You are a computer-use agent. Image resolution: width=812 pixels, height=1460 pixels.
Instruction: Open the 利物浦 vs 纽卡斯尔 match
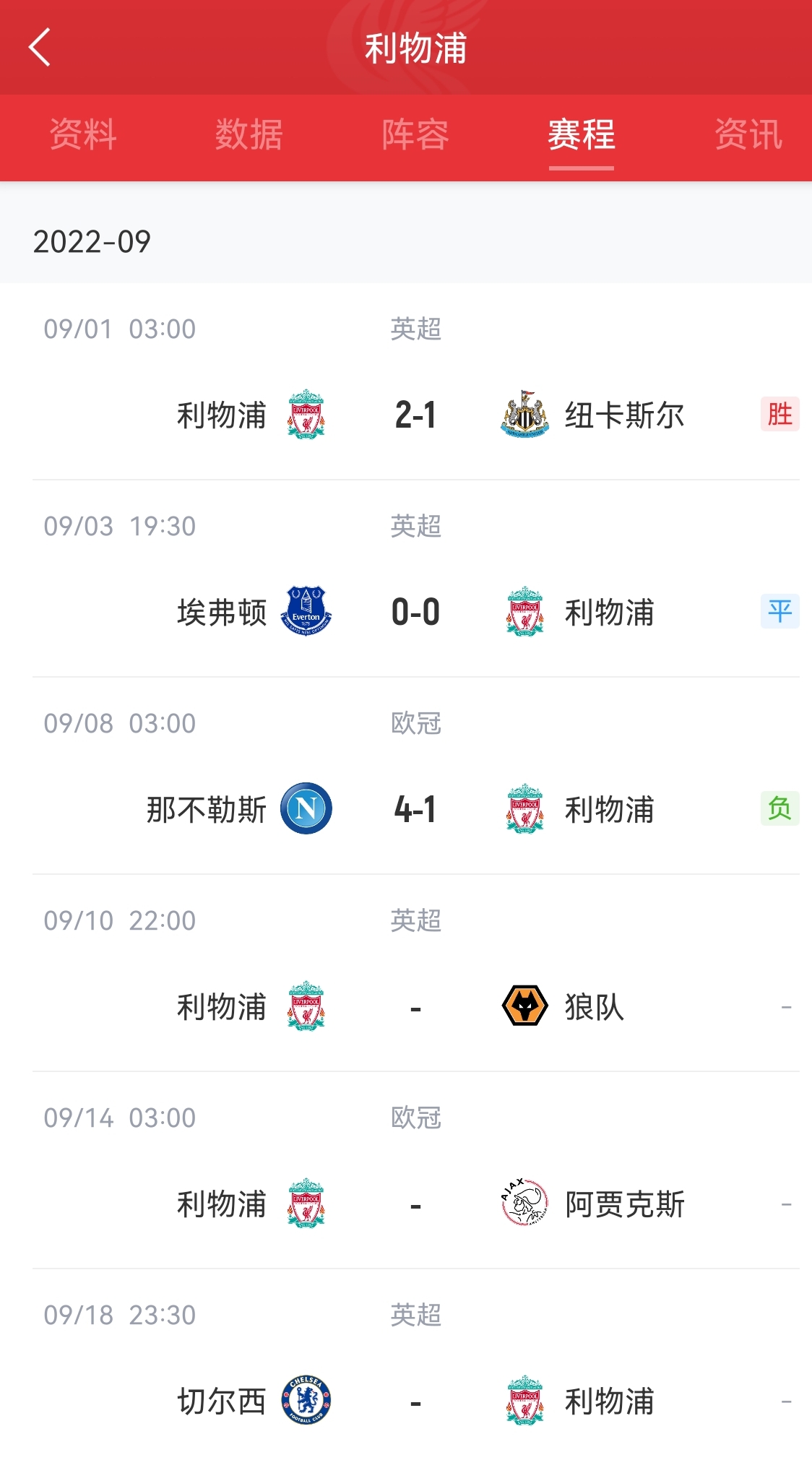(x=415, y=415)
